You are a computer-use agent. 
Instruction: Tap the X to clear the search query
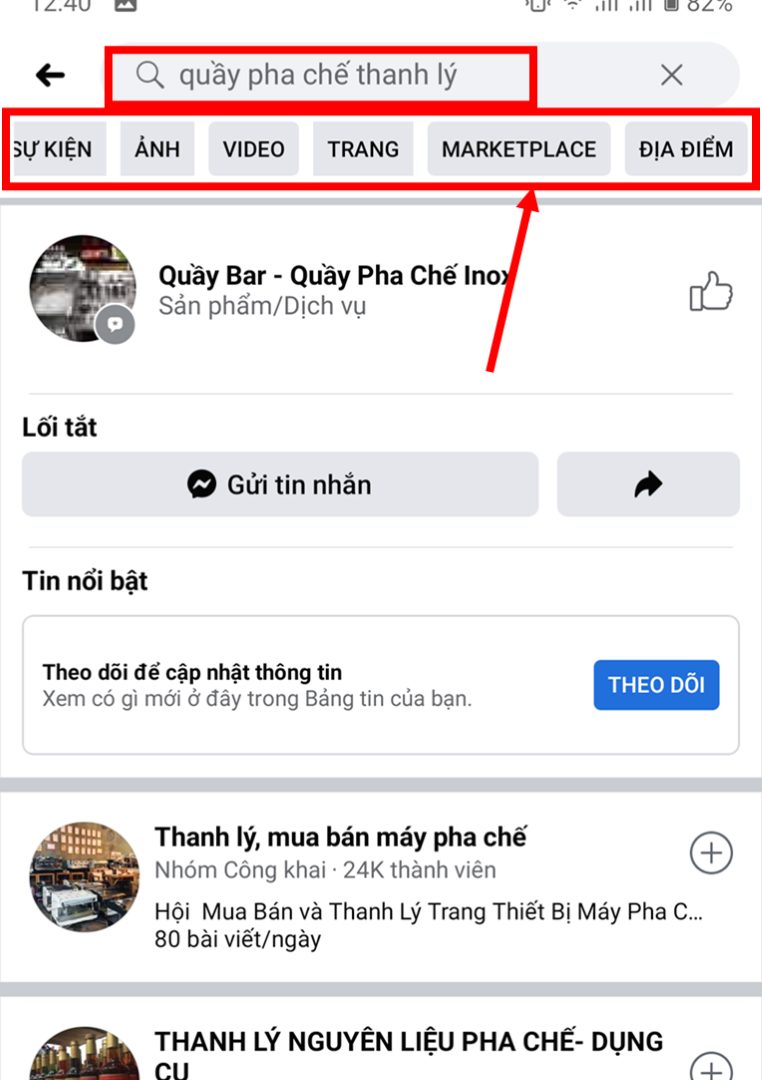(671, 75)
